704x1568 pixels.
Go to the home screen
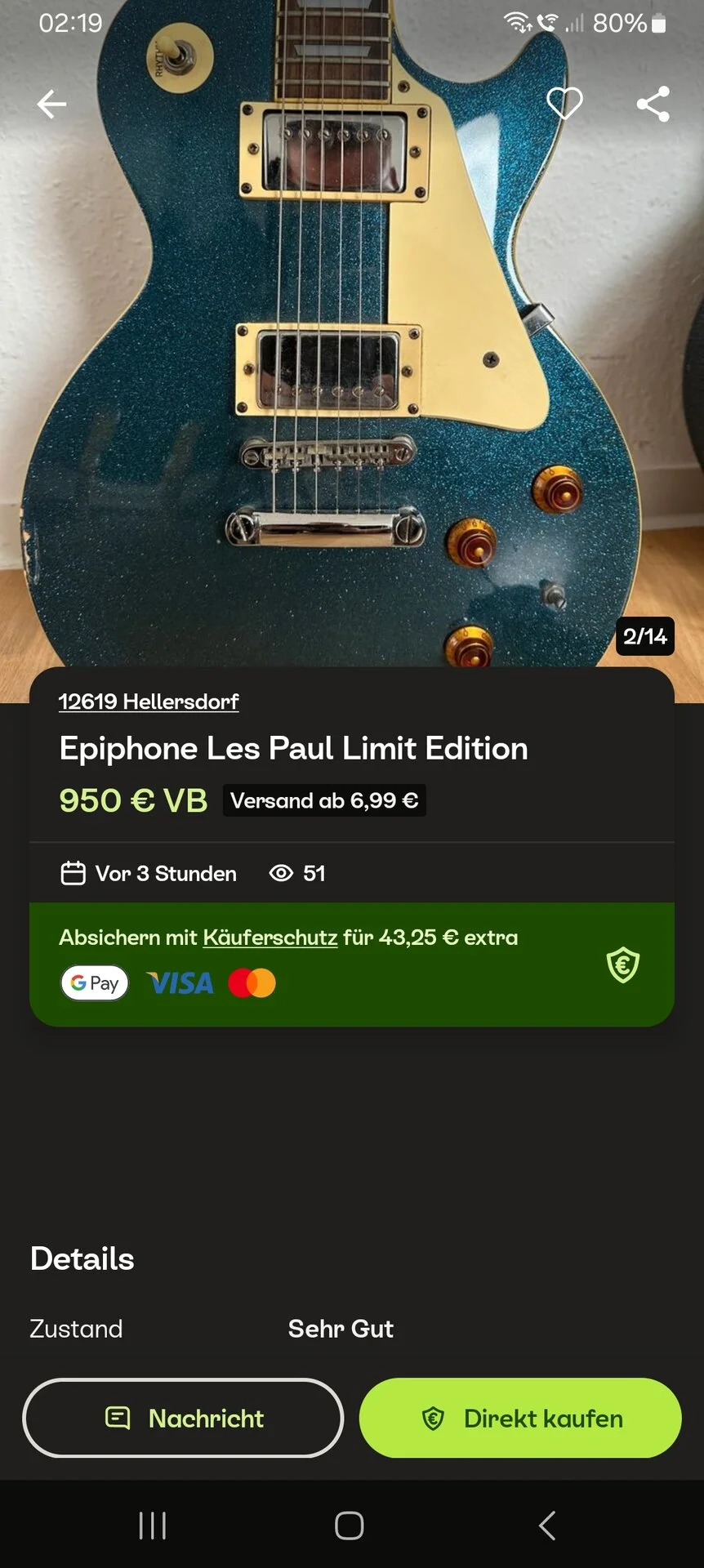point(350,1525)
